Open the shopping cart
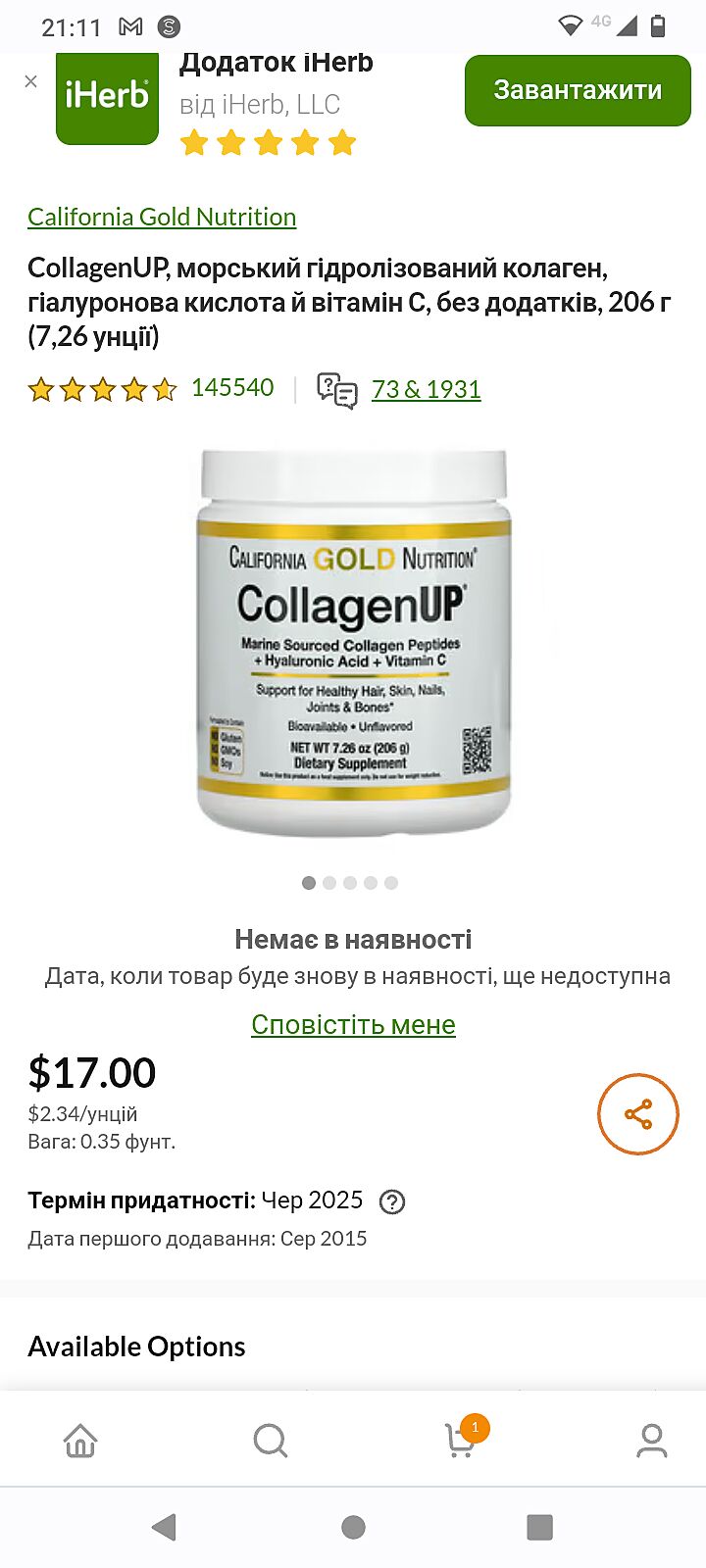 [461, 1441]
